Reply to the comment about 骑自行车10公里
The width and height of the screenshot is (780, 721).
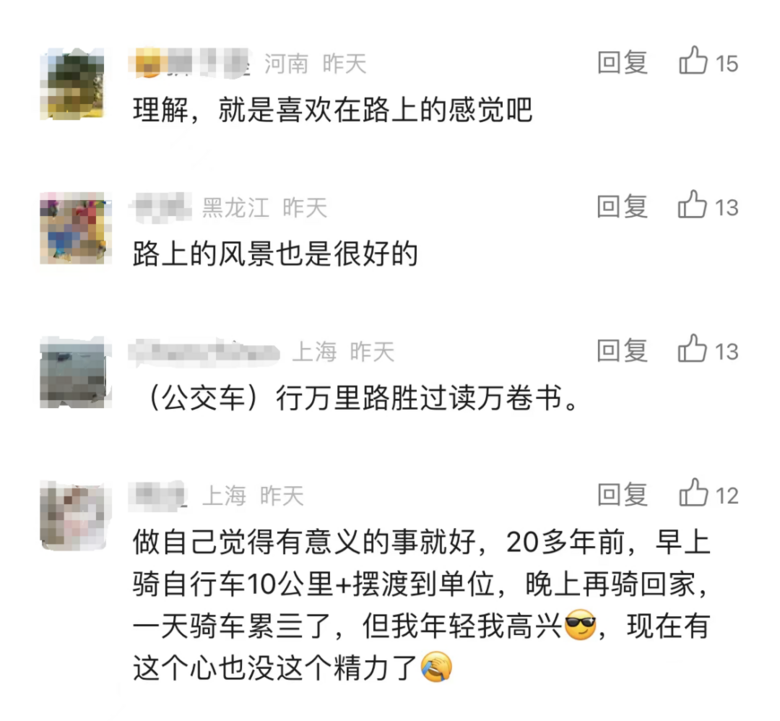pos(622,495)
